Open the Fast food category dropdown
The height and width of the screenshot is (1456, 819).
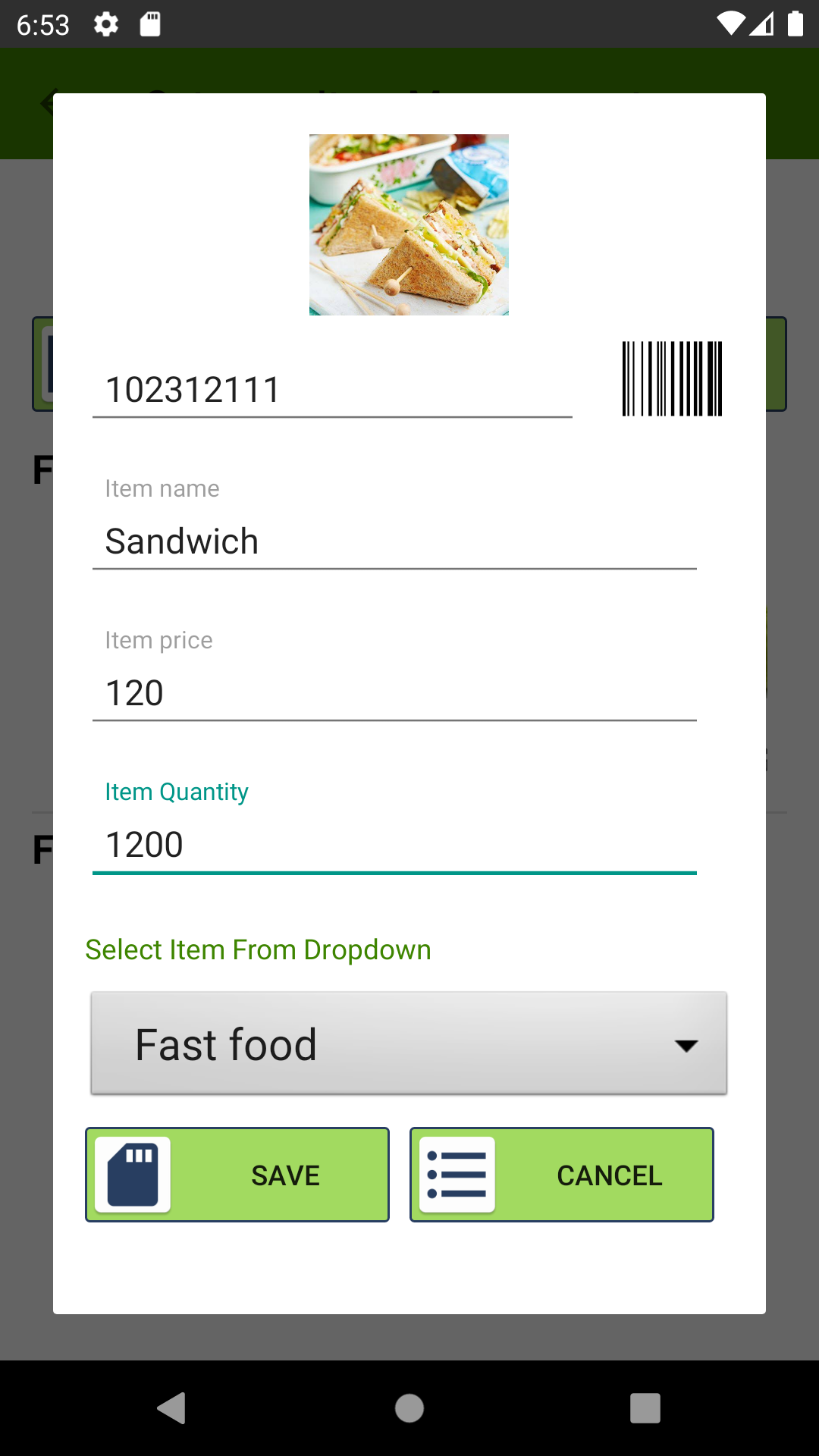[409, 1043]
